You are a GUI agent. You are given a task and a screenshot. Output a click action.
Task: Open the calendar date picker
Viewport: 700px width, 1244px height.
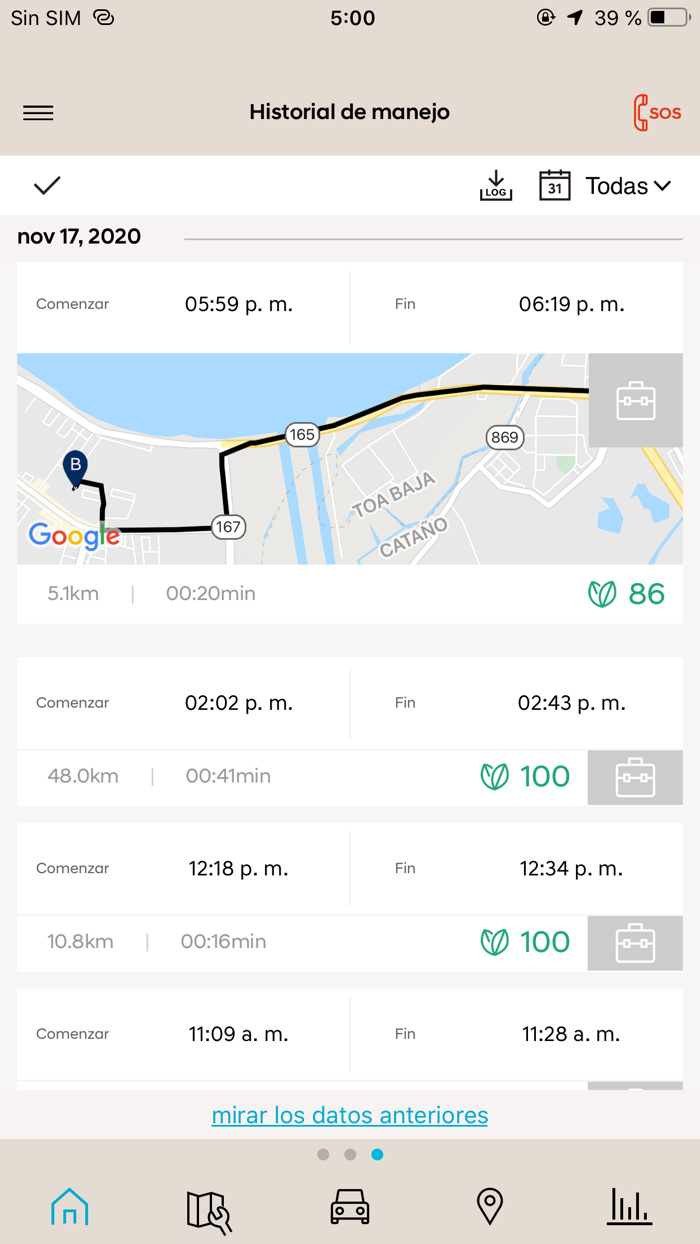tap(555, 185)
